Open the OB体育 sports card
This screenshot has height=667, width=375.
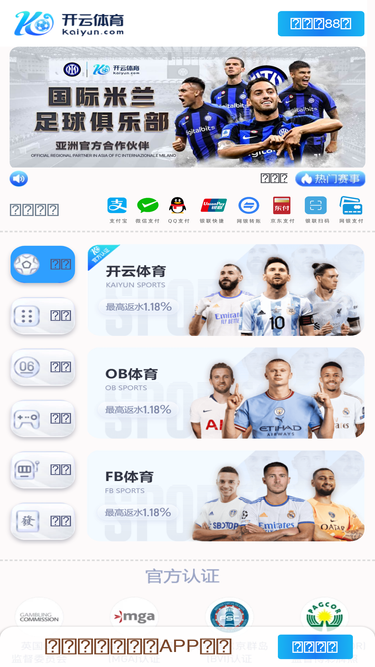pyautogui.click(x=226, y=393)
